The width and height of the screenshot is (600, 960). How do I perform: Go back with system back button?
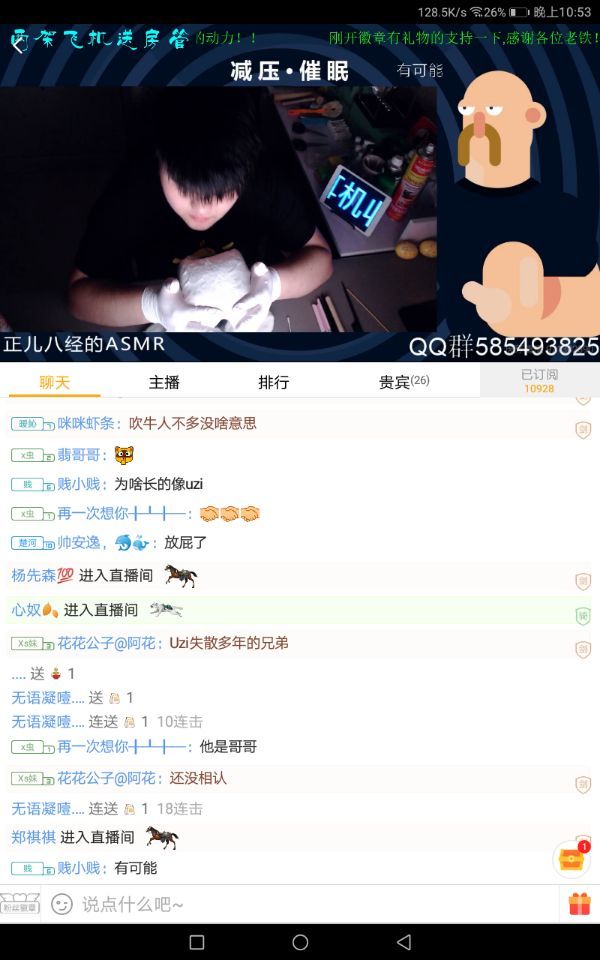(x=403, y=942)
